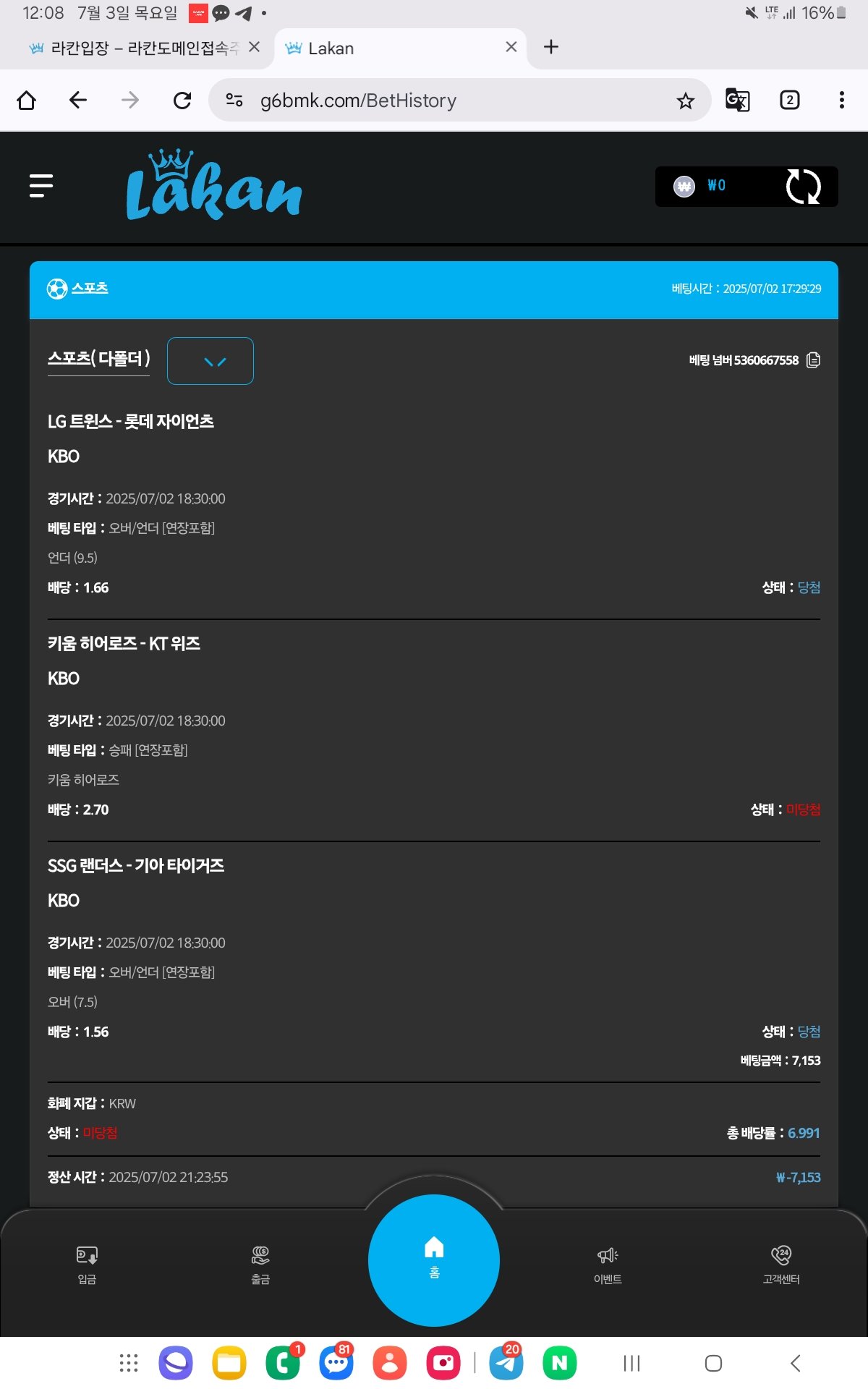Add a new browser tab
Image resolution: width=868 pixels, height=1389 pixels.
pos(551,47)
